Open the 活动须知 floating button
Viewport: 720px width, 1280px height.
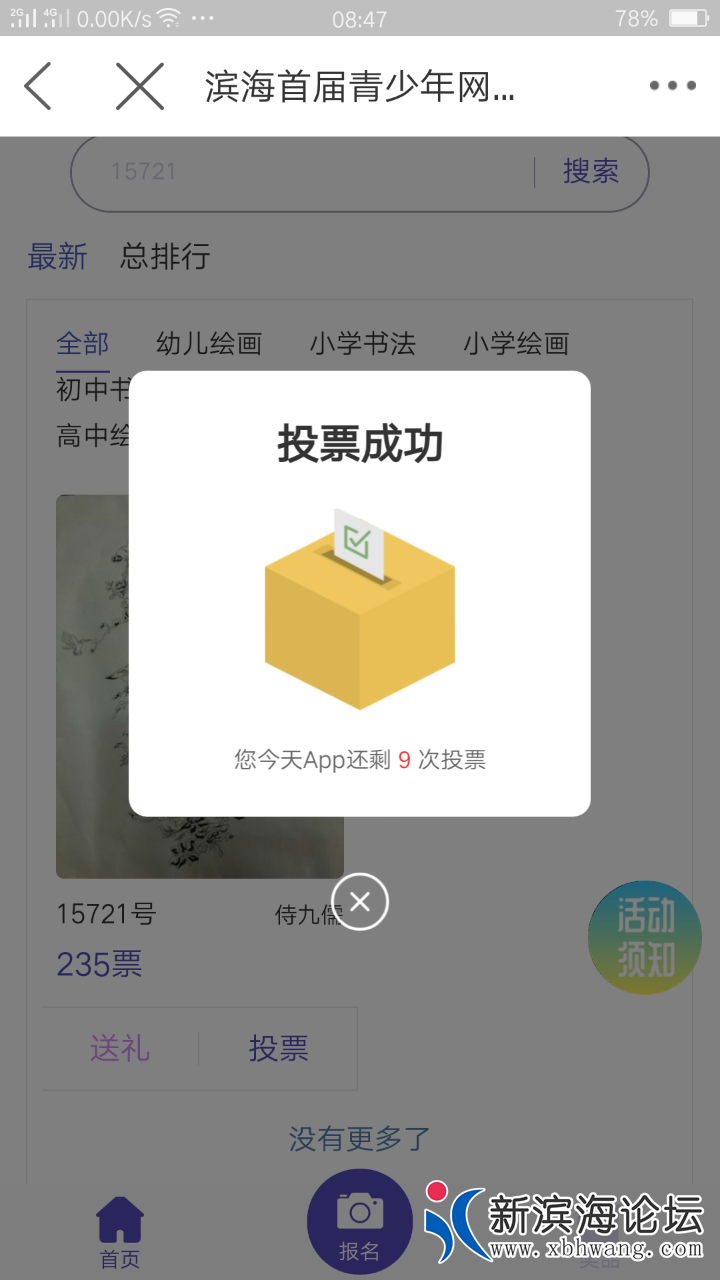click(x=645, y=937)
